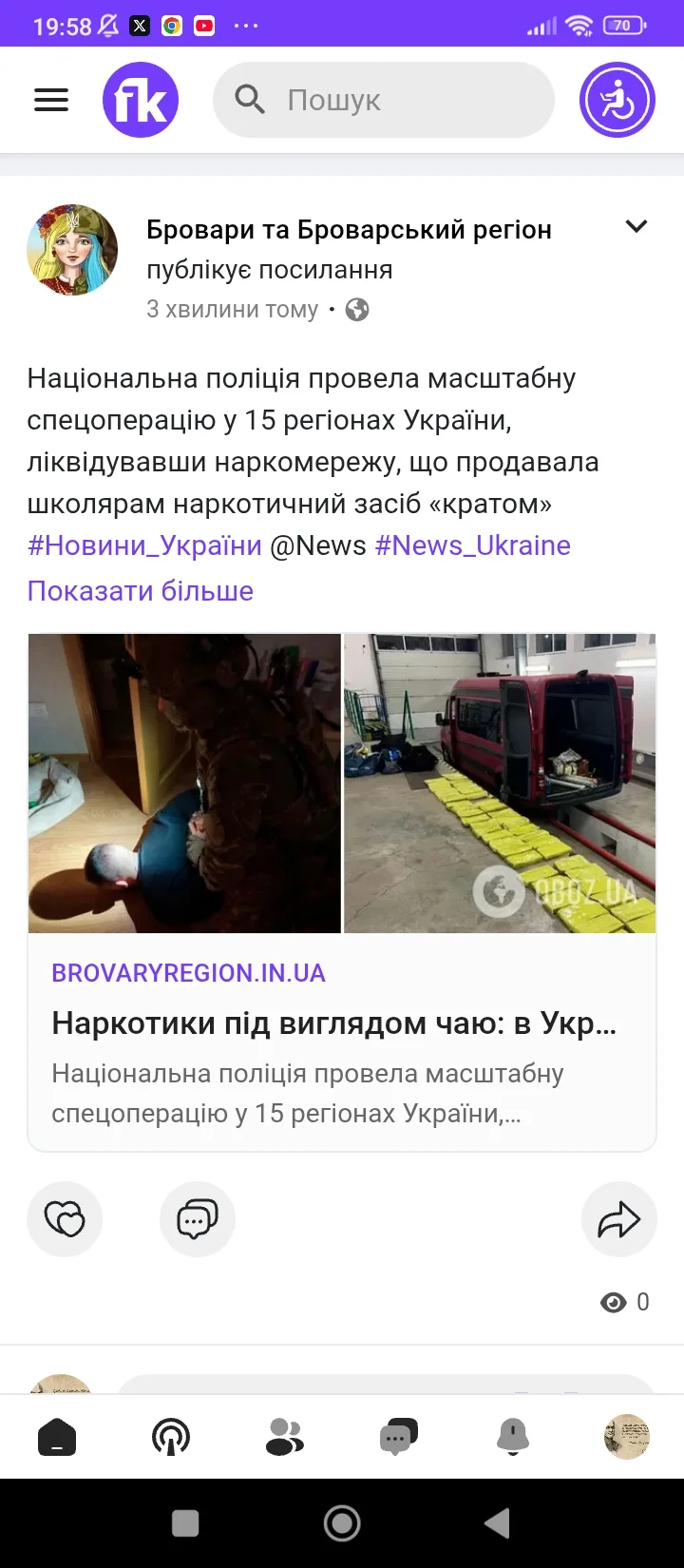The image size is (684, 1568).
Task: Tap the fk logo button
Action: (141, 100)
